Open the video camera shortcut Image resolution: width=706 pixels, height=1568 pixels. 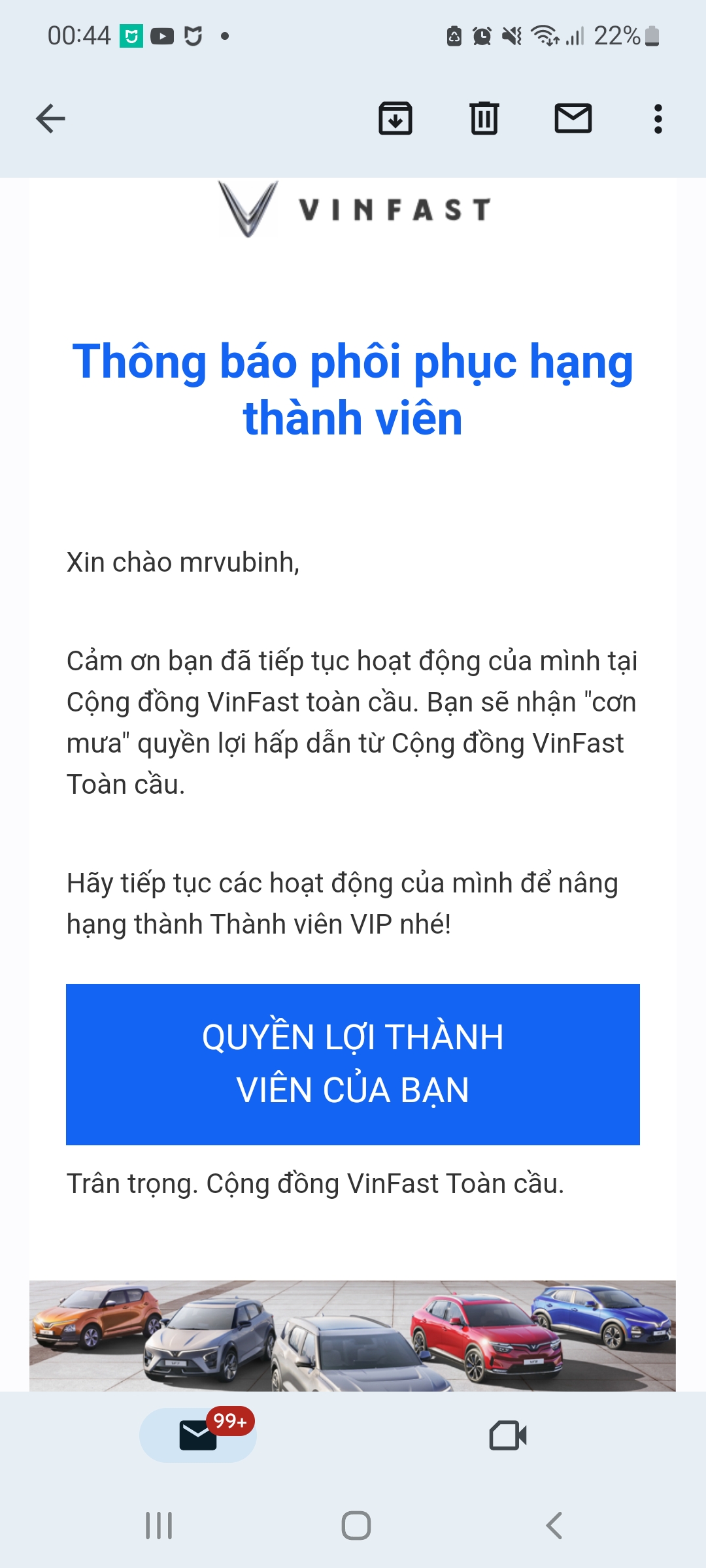[x=508, y=1435]
